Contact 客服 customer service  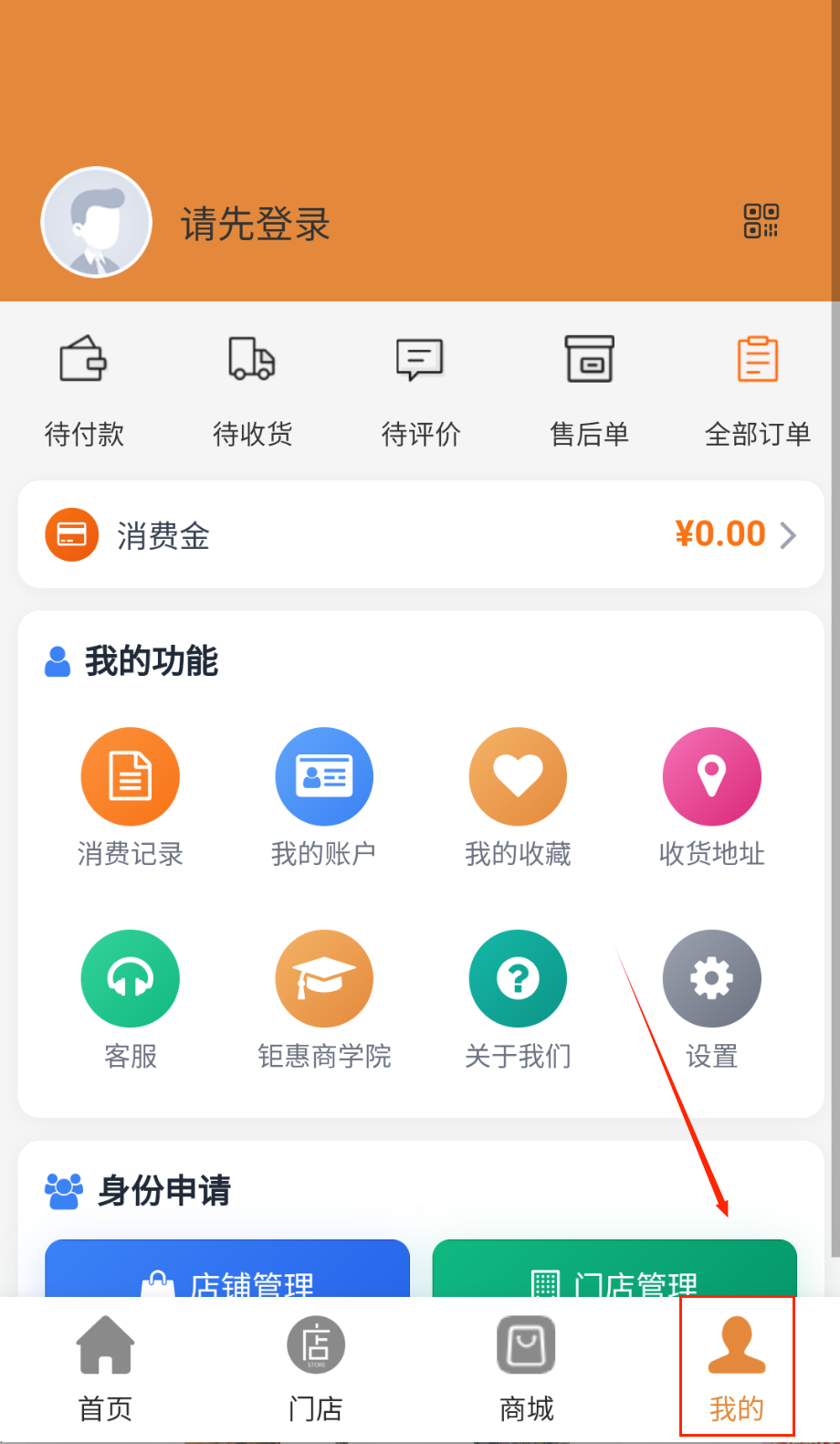click(131, 997)
